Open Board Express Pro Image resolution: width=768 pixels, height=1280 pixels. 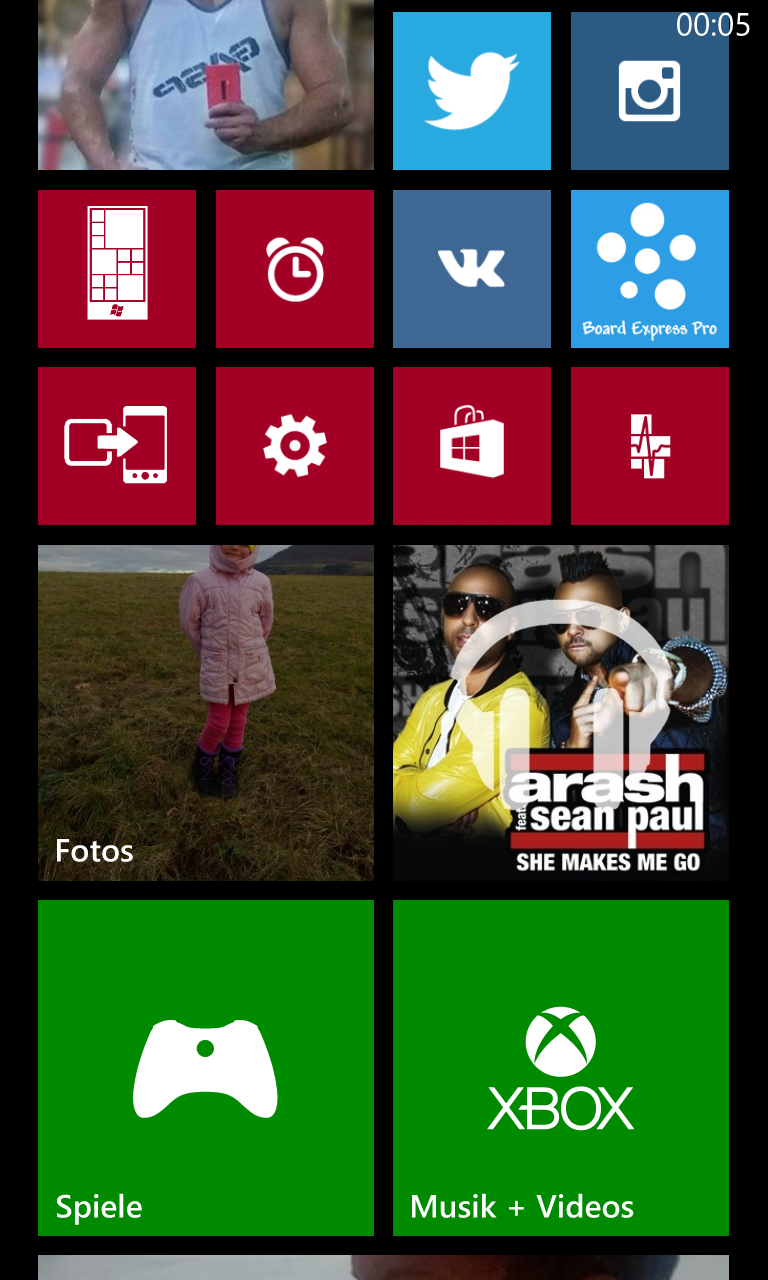coord(650,269)
